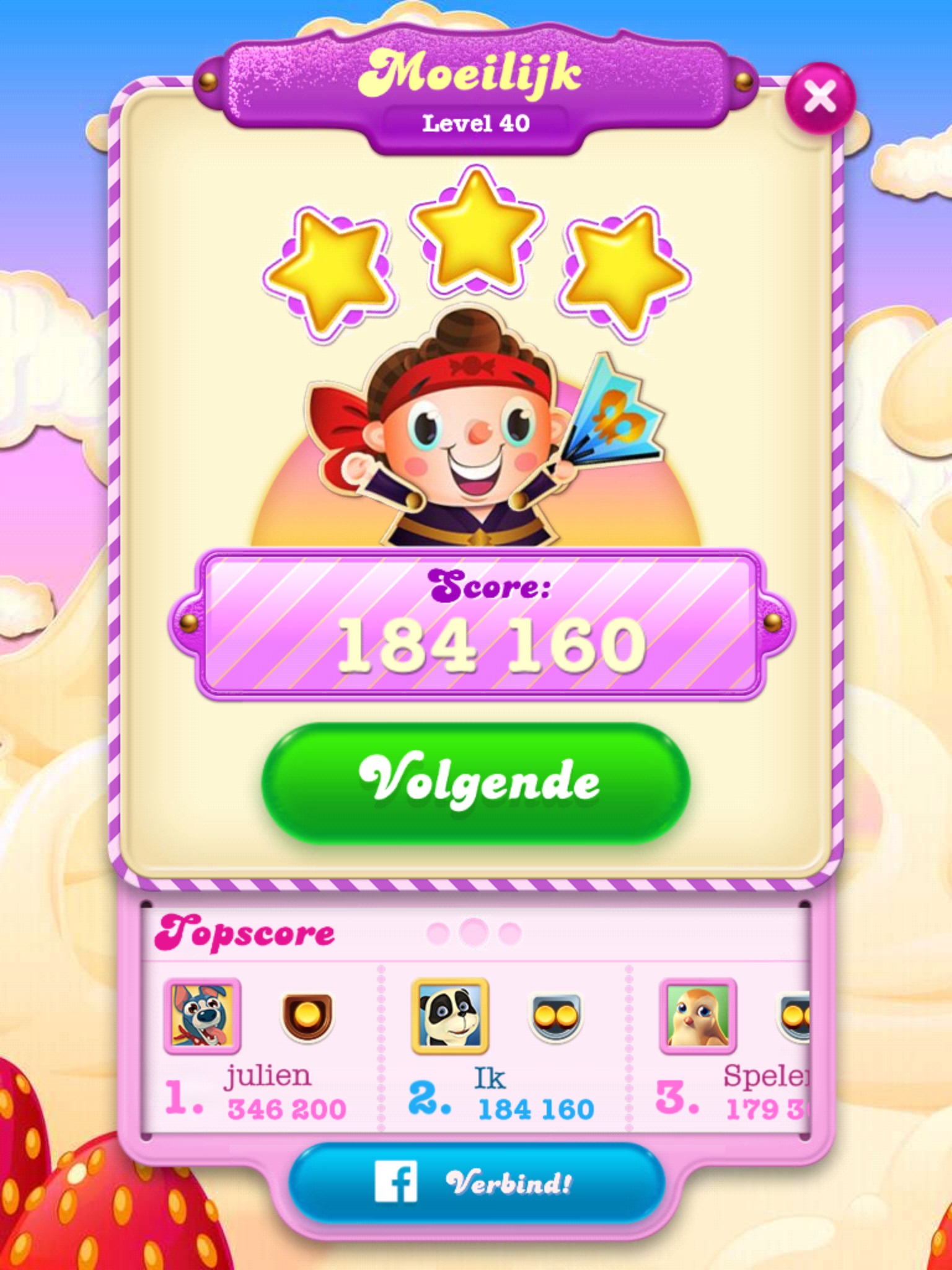Image resolution: width=952 pixels, height=1270 pixels.
Task: Tap the green Volgende button
Action: pos(476,783)
